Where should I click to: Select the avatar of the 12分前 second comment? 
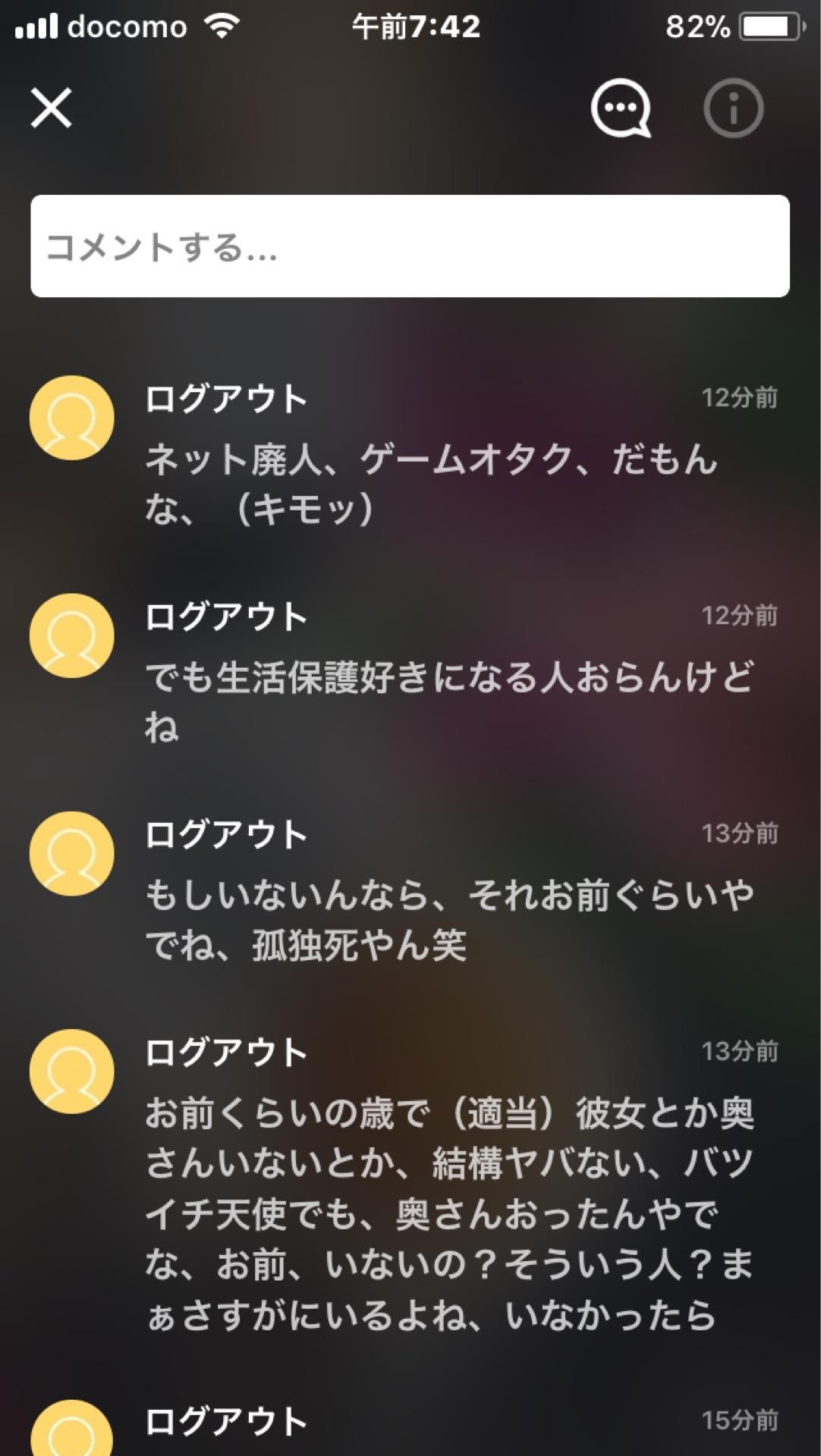[71, 635]
